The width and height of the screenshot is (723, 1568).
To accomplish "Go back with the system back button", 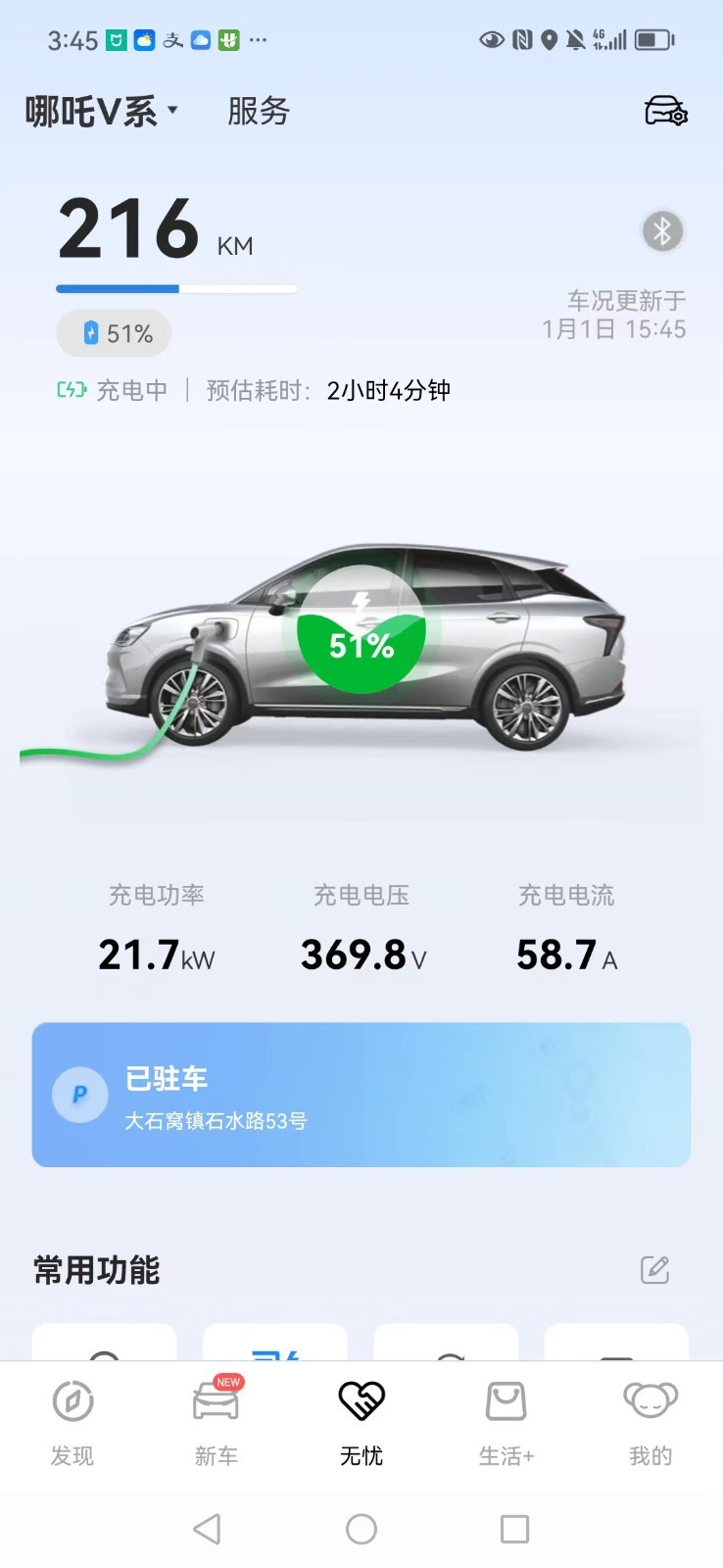I will 207,1529.
